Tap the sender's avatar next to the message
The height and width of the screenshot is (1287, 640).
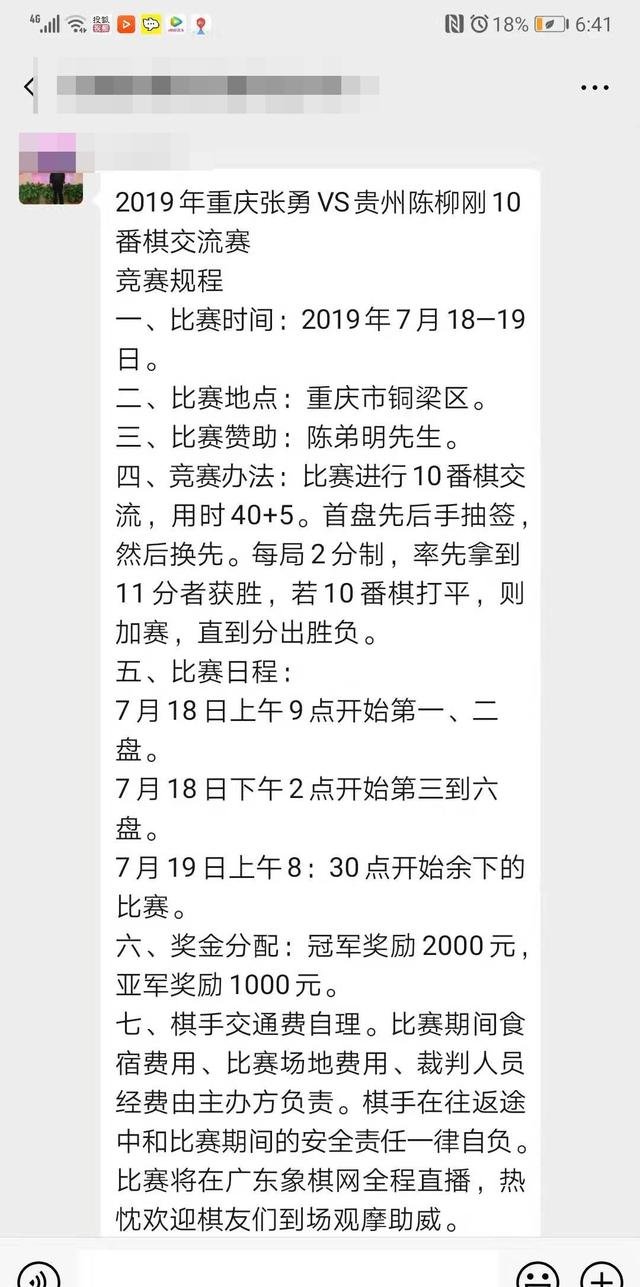(x=50, y=168)
